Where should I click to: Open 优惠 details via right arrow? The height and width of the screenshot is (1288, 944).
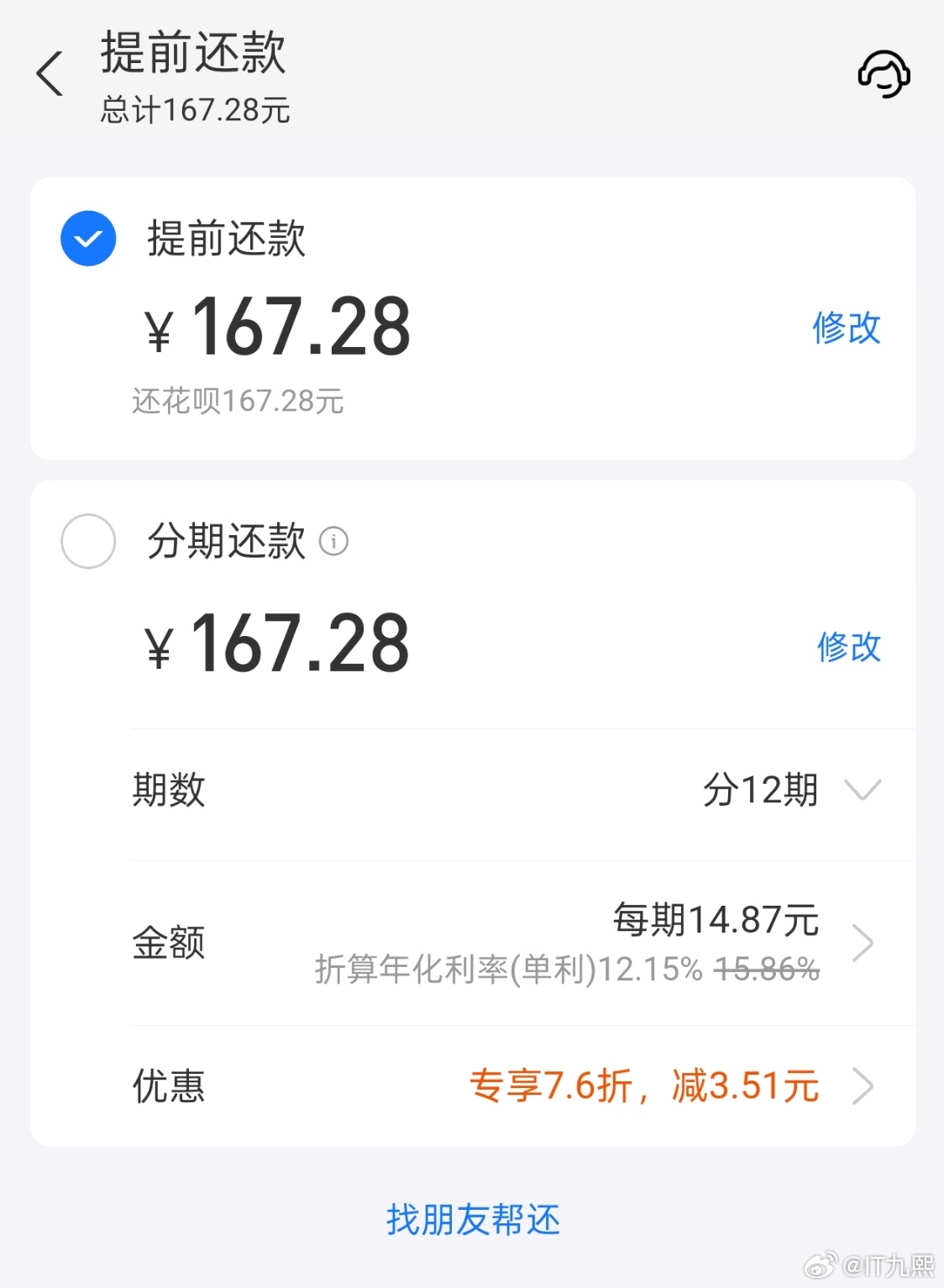pos(863,1086)
